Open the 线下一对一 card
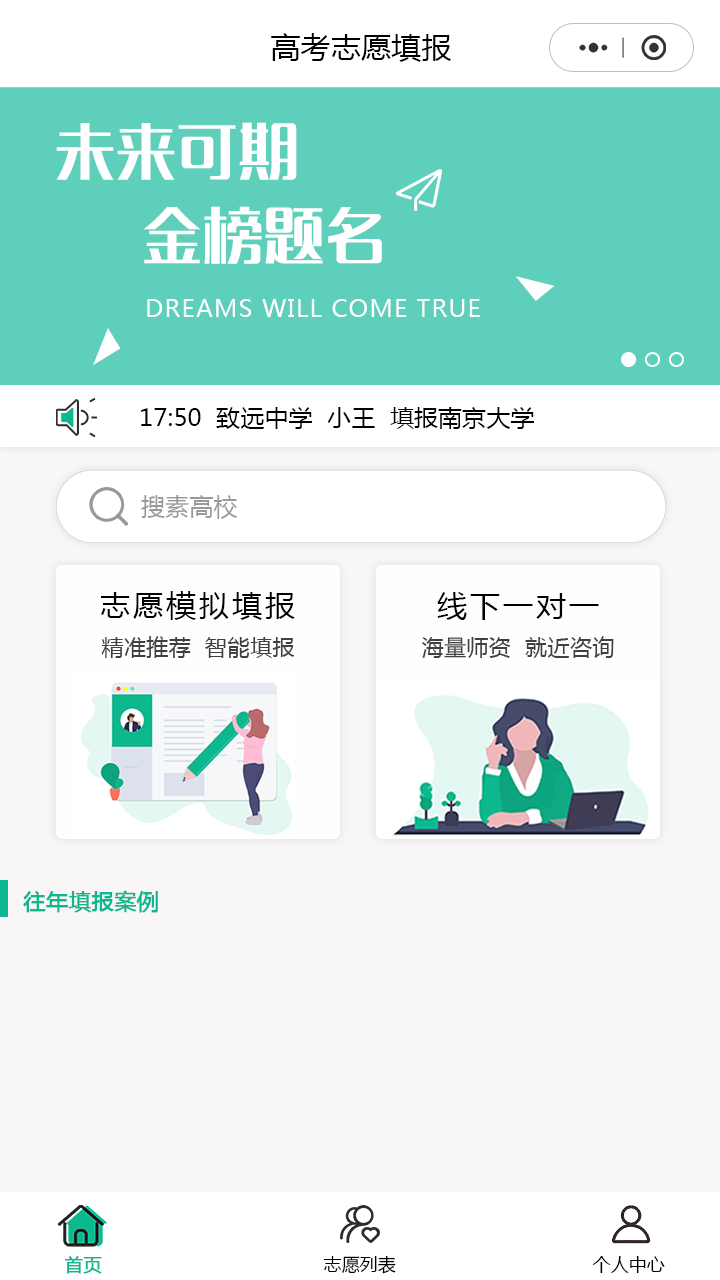Image resolution: width=720 pixels, height=1280 pixels. 518,702
